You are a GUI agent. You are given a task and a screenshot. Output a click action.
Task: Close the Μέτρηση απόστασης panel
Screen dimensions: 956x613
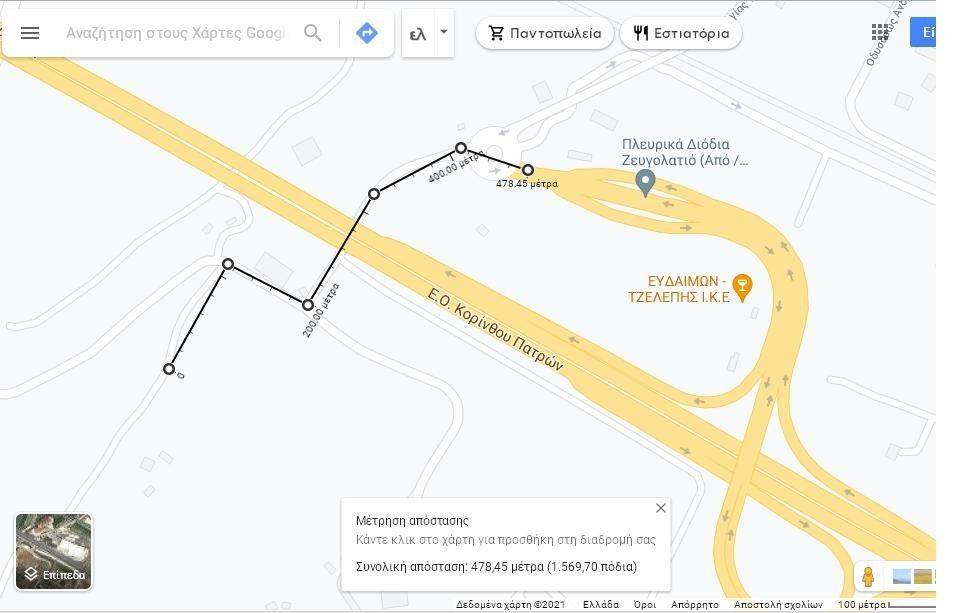tap(660, 508)
